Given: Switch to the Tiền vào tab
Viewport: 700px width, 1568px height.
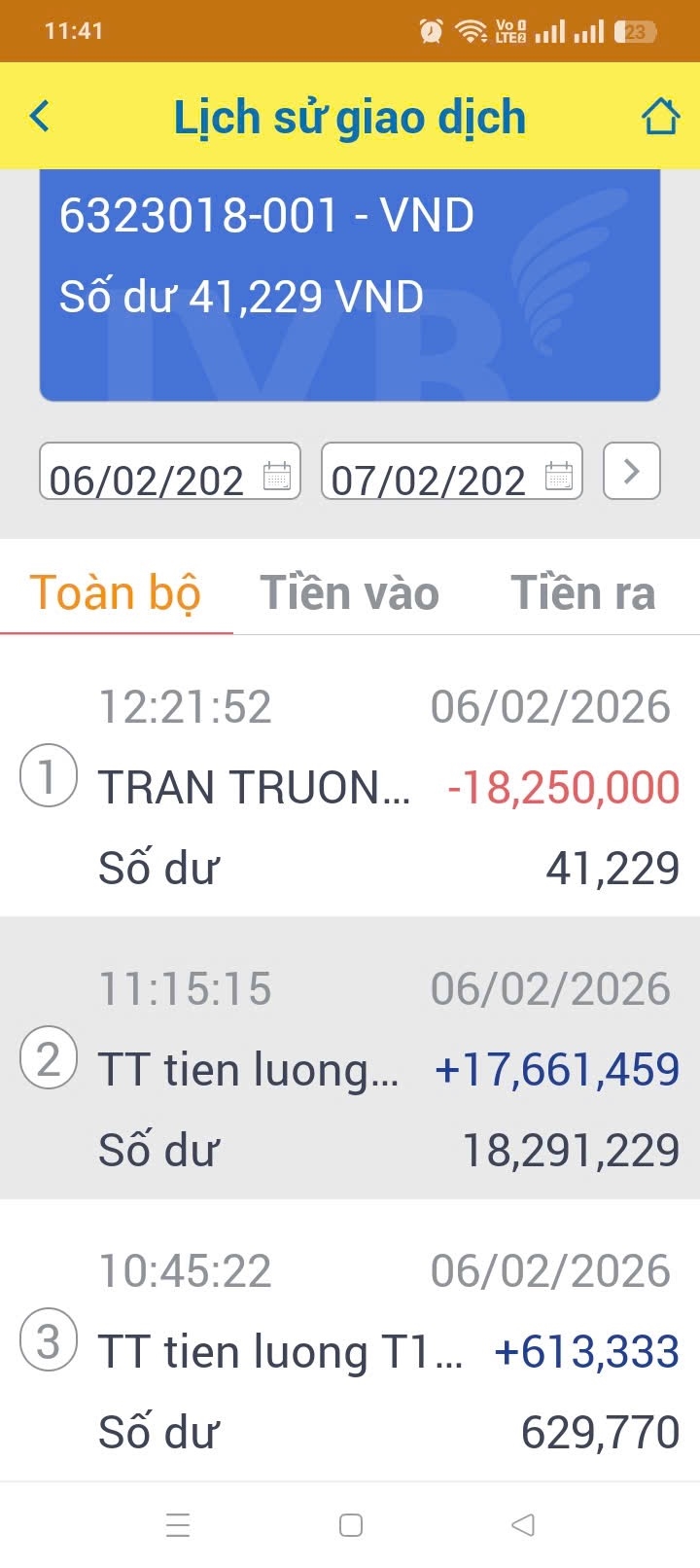Looking at the screenshot, I should (x=350, y=593).
